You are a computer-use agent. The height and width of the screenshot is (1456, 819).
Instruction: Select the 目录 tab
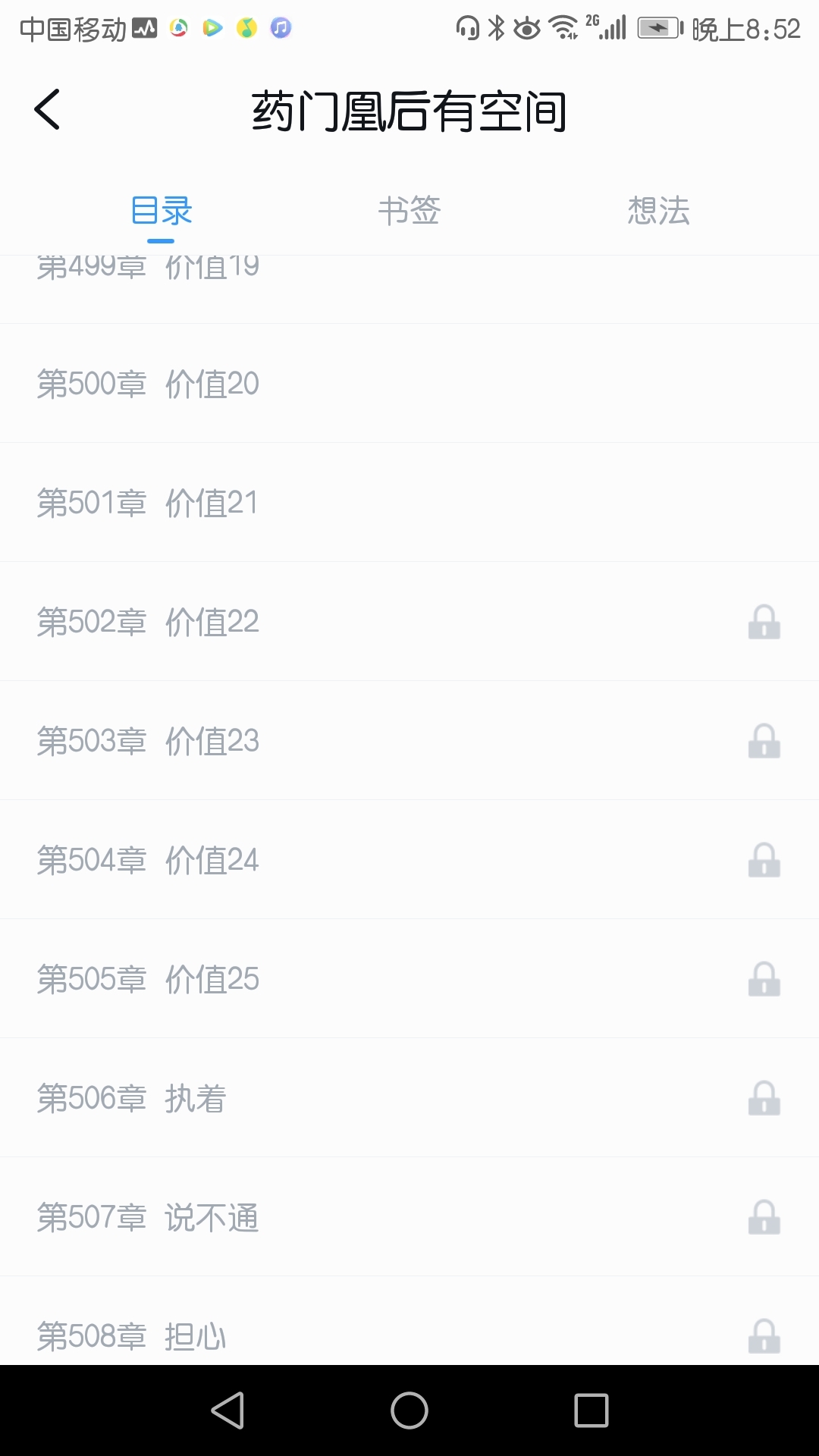click(161, 211)
